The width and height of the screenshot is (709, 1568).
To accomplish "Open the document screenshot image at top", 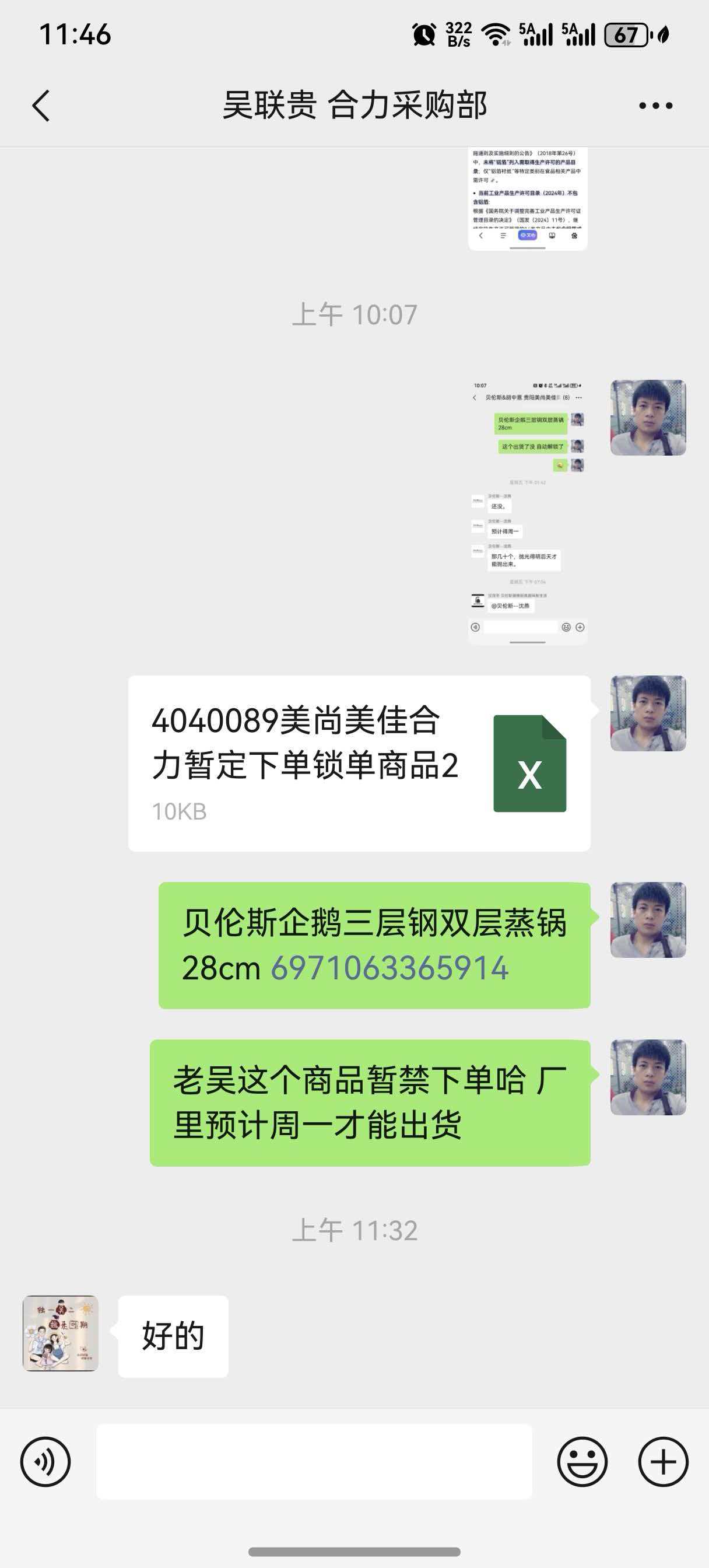I will click(x=528, y=198).
